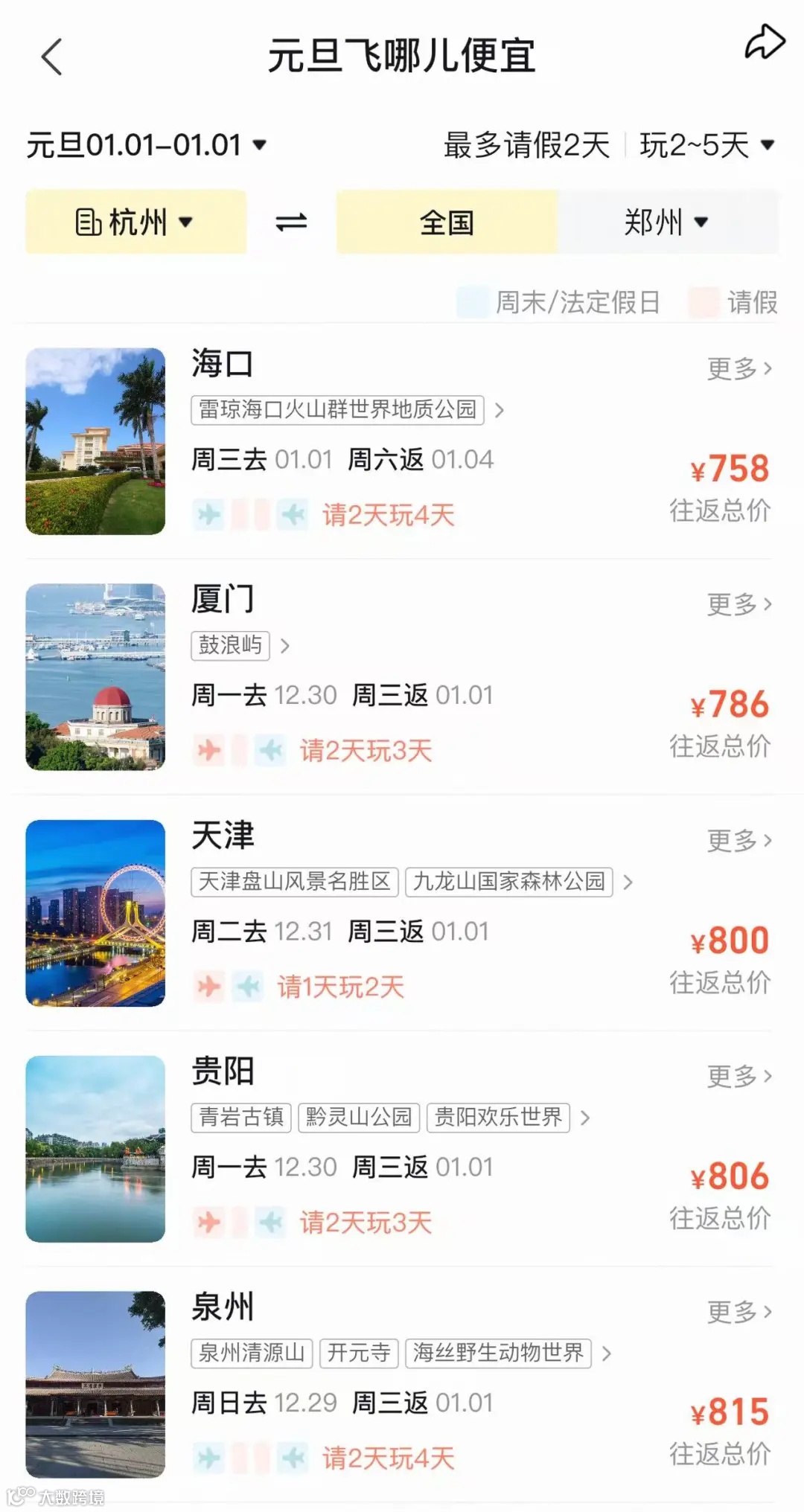Tap the 青岩古镇 attraction tag
Screen dimensions: 804x1512
point(241,1118)
